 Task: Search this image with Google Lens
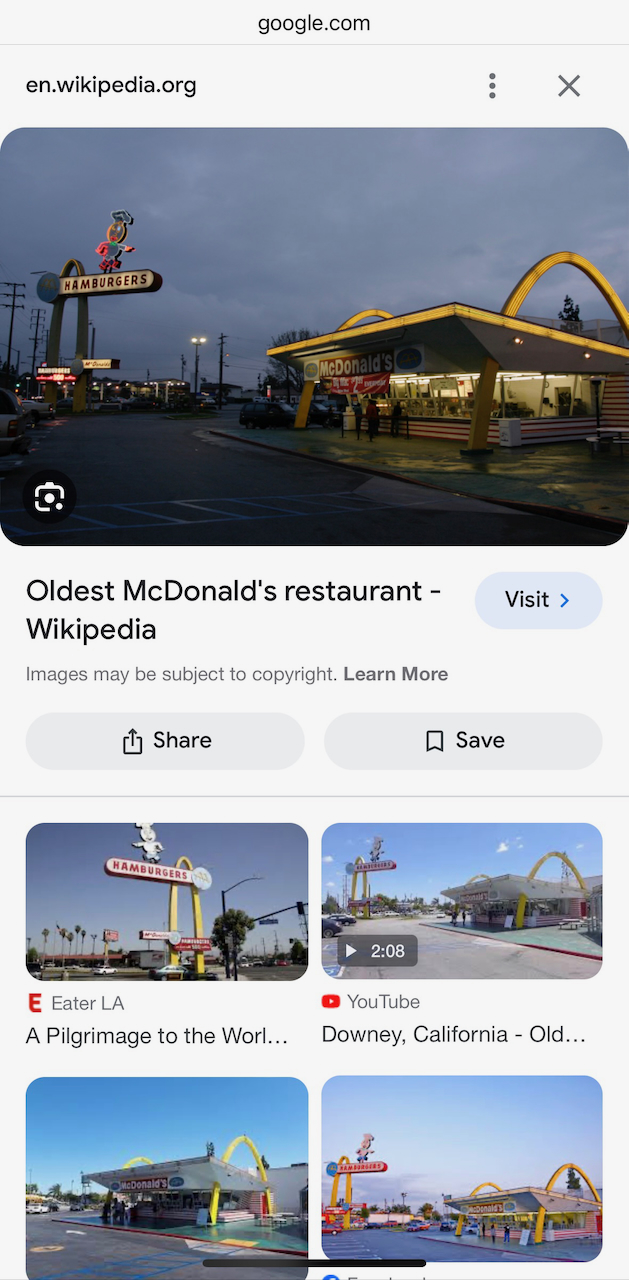click(49, 497)
